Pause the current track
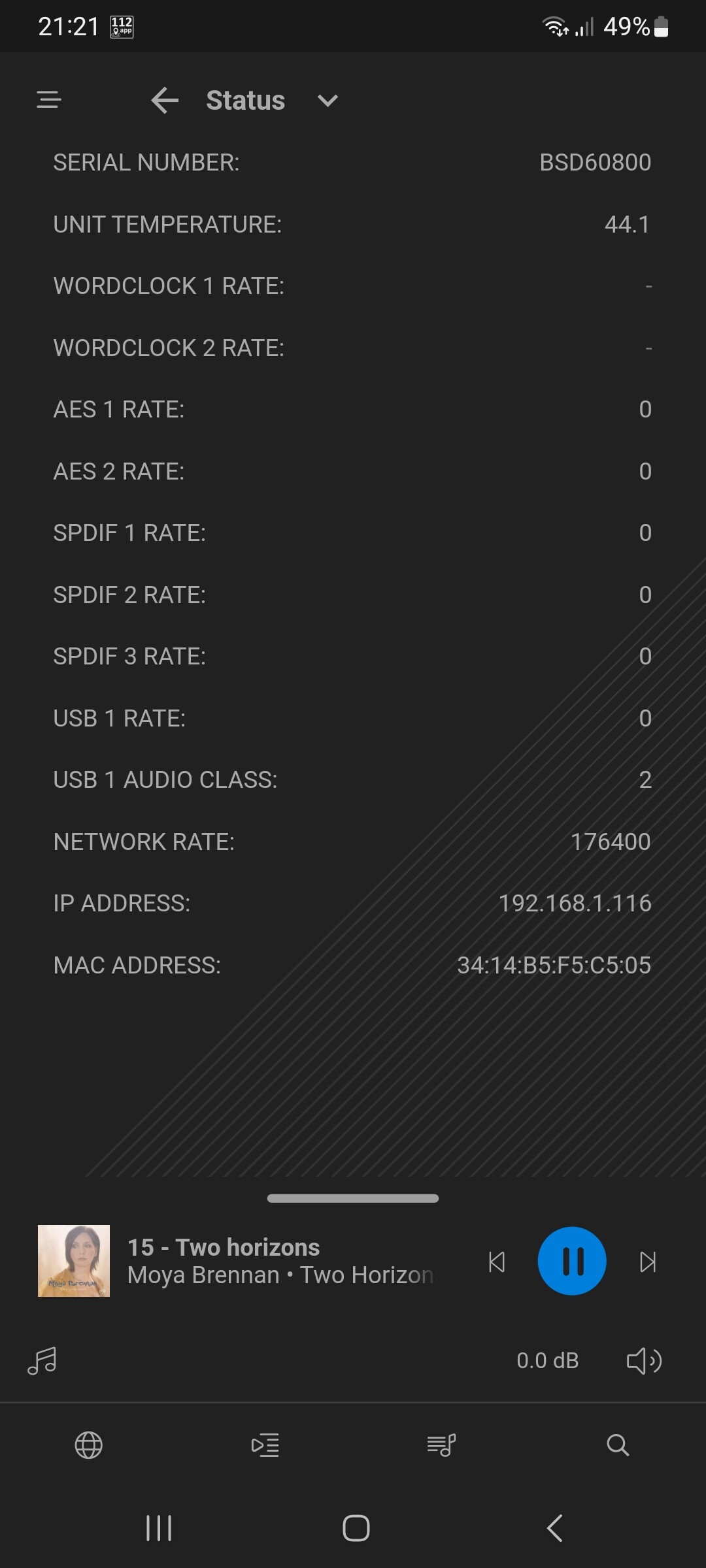 tap(572, 1261)
